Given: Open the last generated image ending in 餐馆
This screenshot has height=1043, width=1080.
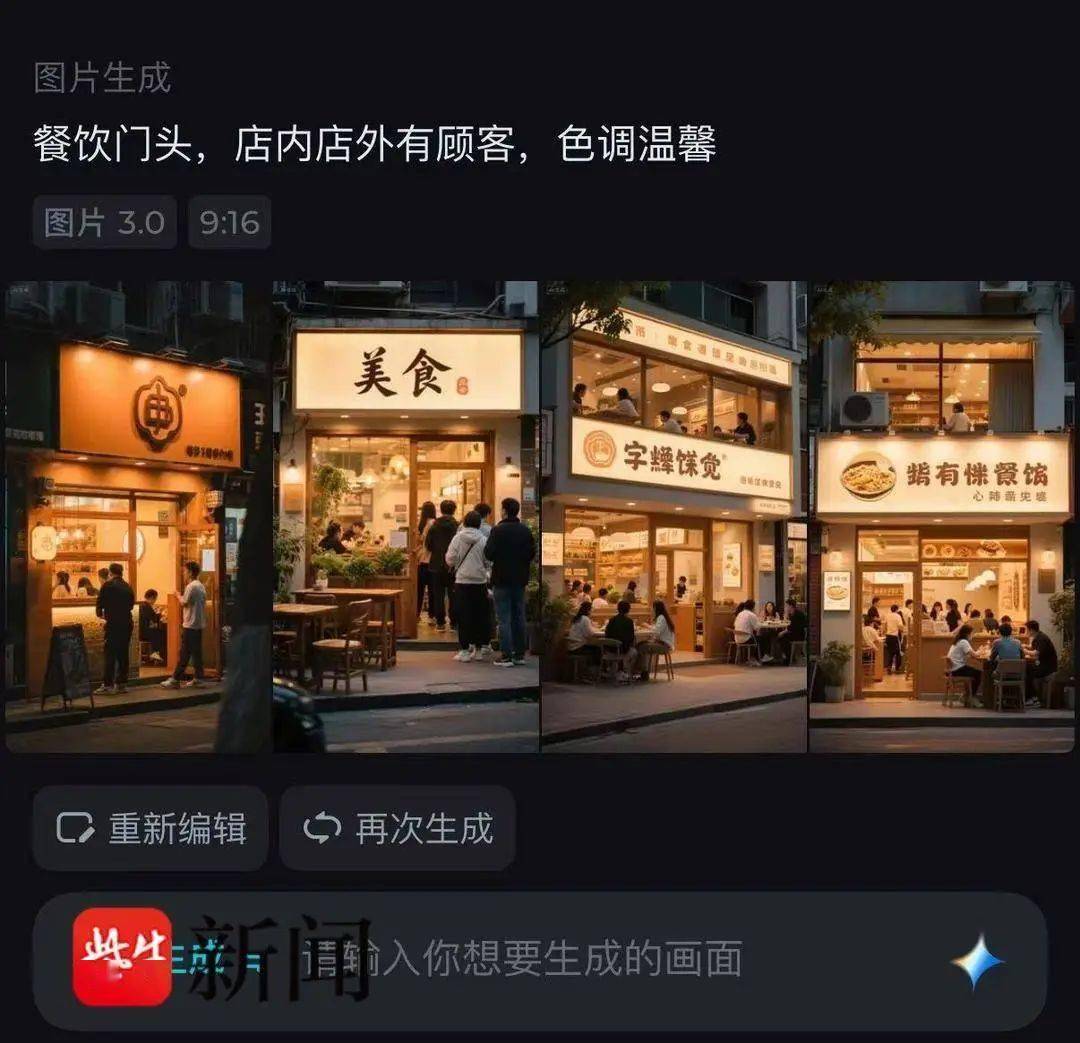Looking at the screenshot, I should pyautogui.click(x=941, y=517).
